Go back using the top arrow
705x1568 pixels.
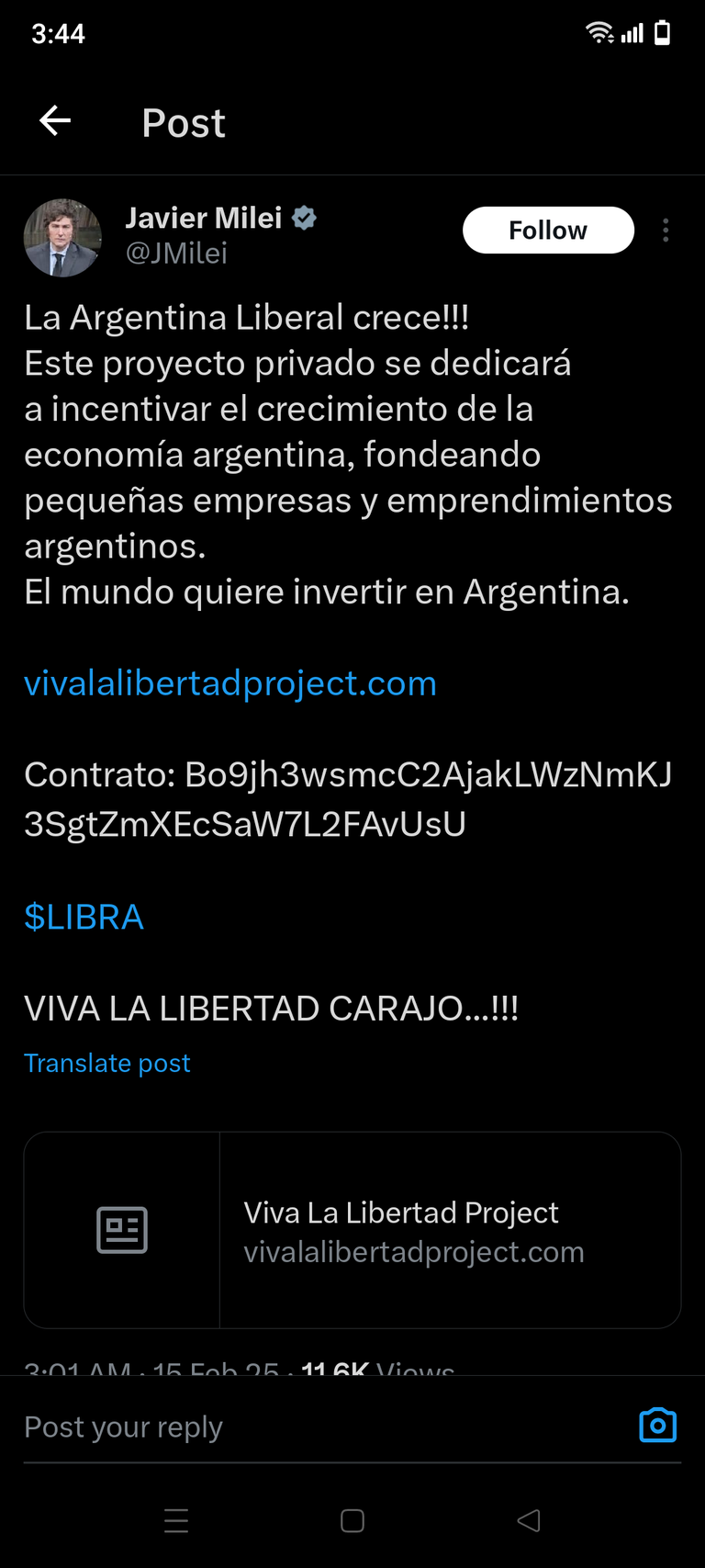pos(55,120)
